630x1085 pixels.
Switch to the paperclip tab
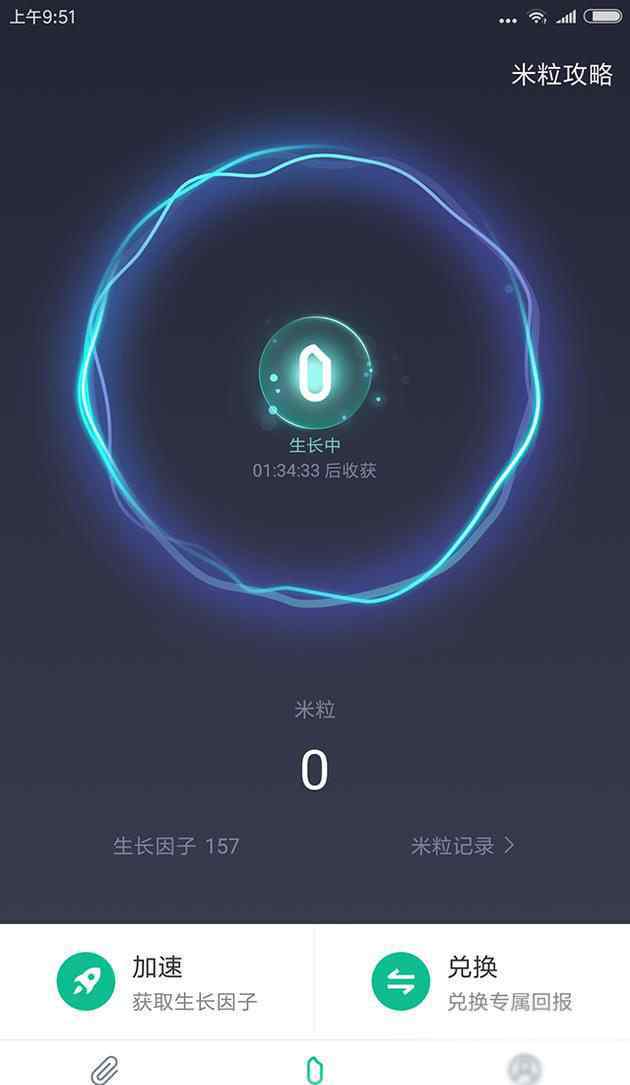point(105,1068)
